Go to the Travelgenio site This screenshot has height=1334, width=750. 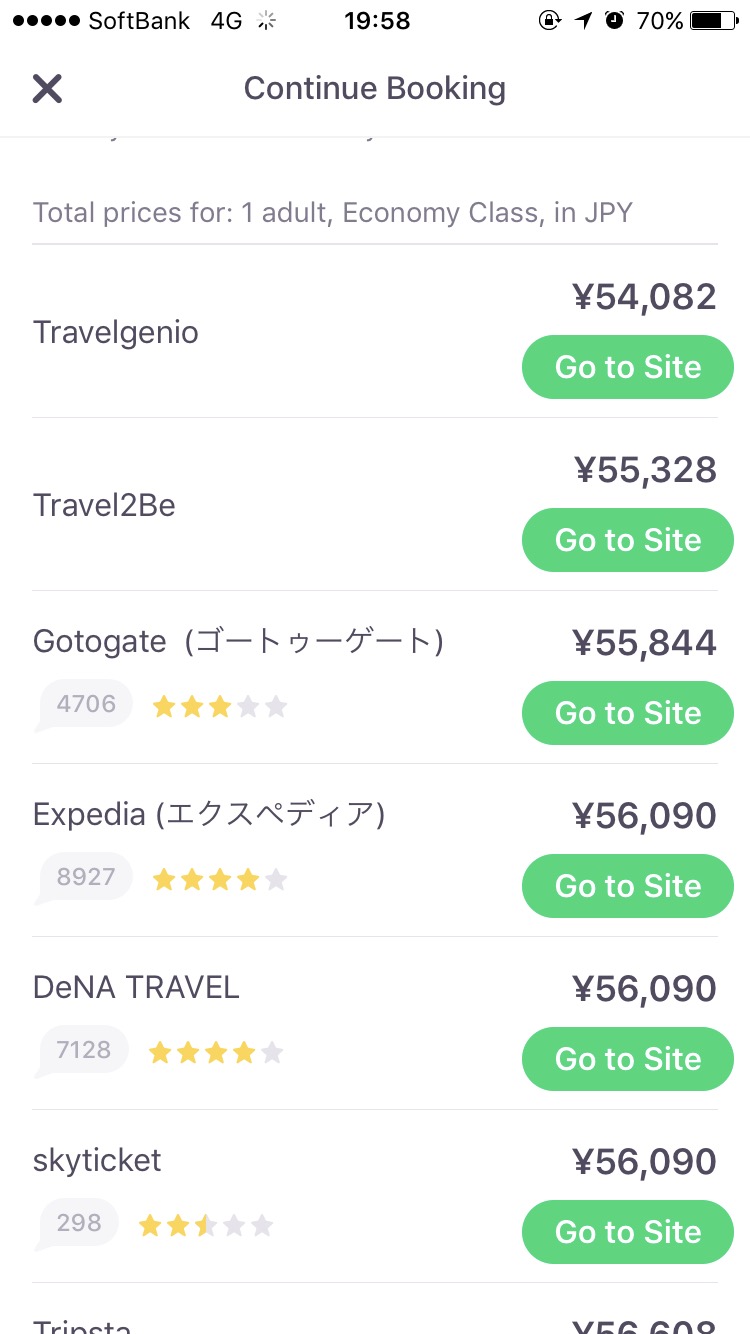coord(628,367)
